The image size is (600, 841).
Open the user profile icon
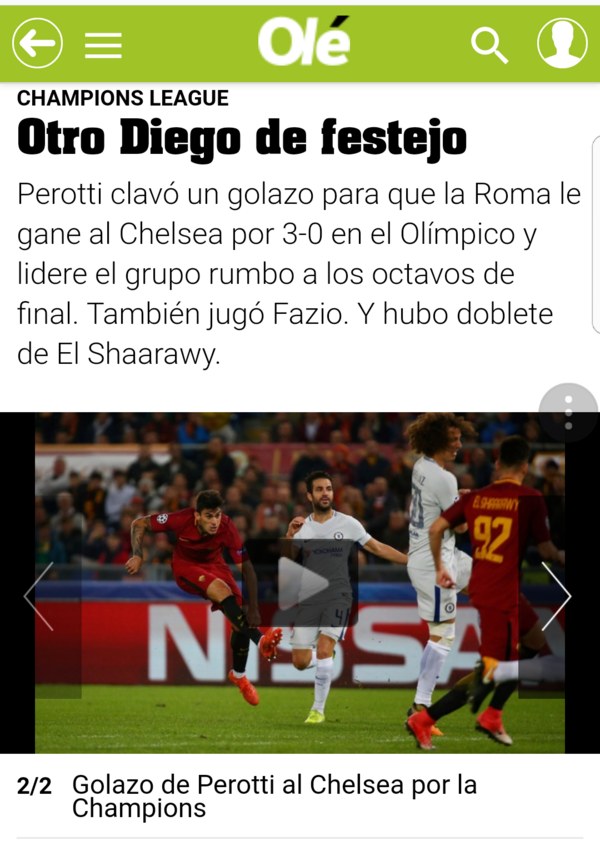click(562, 44)
